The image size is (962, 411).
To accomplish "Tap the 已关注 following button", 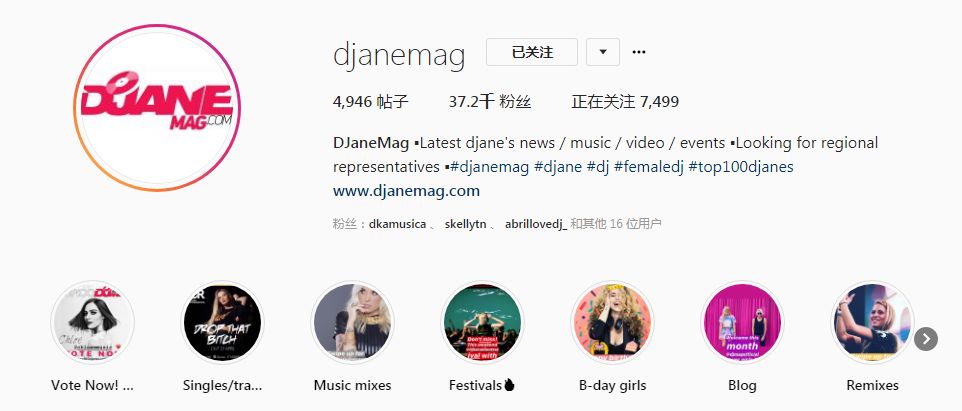I will (531, 52).
